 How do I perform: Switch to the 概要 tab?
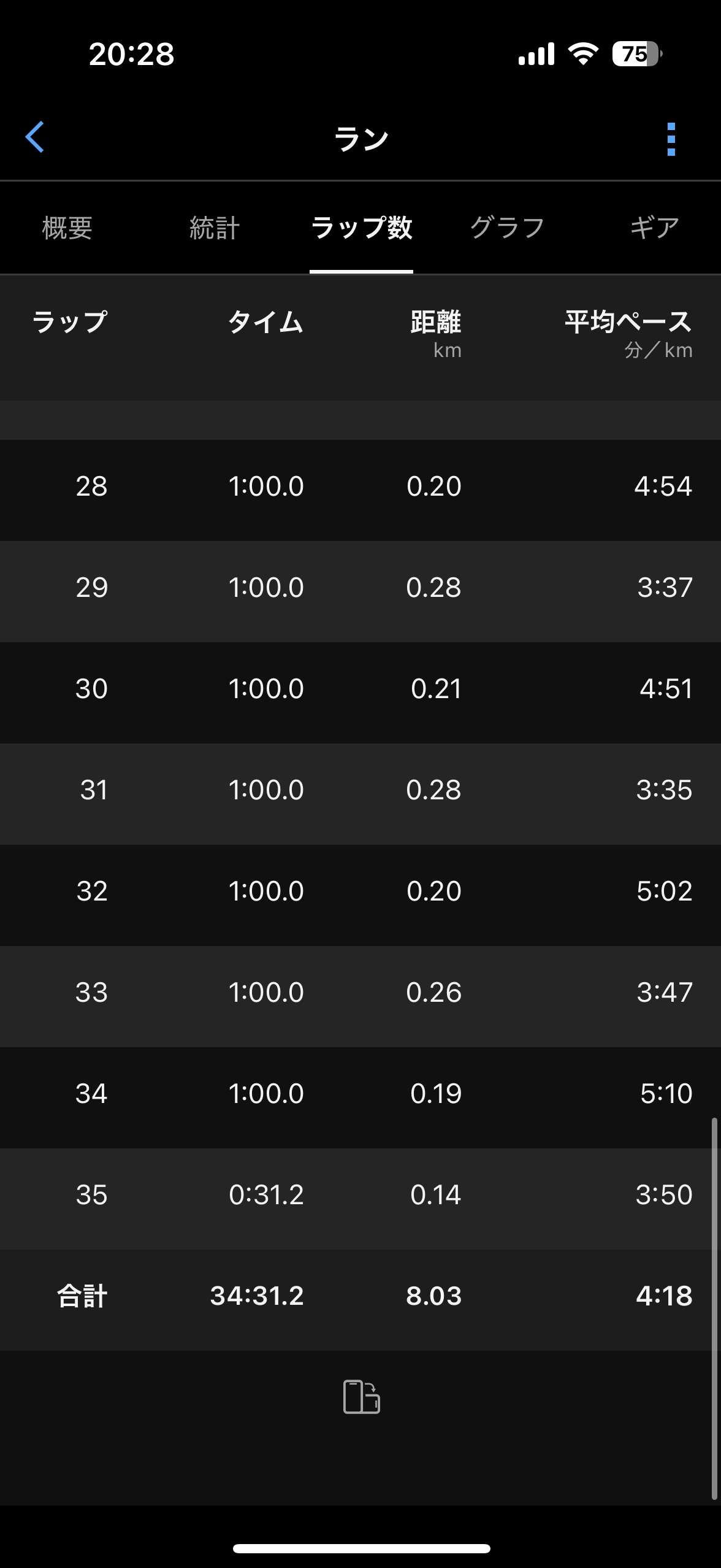67,228
